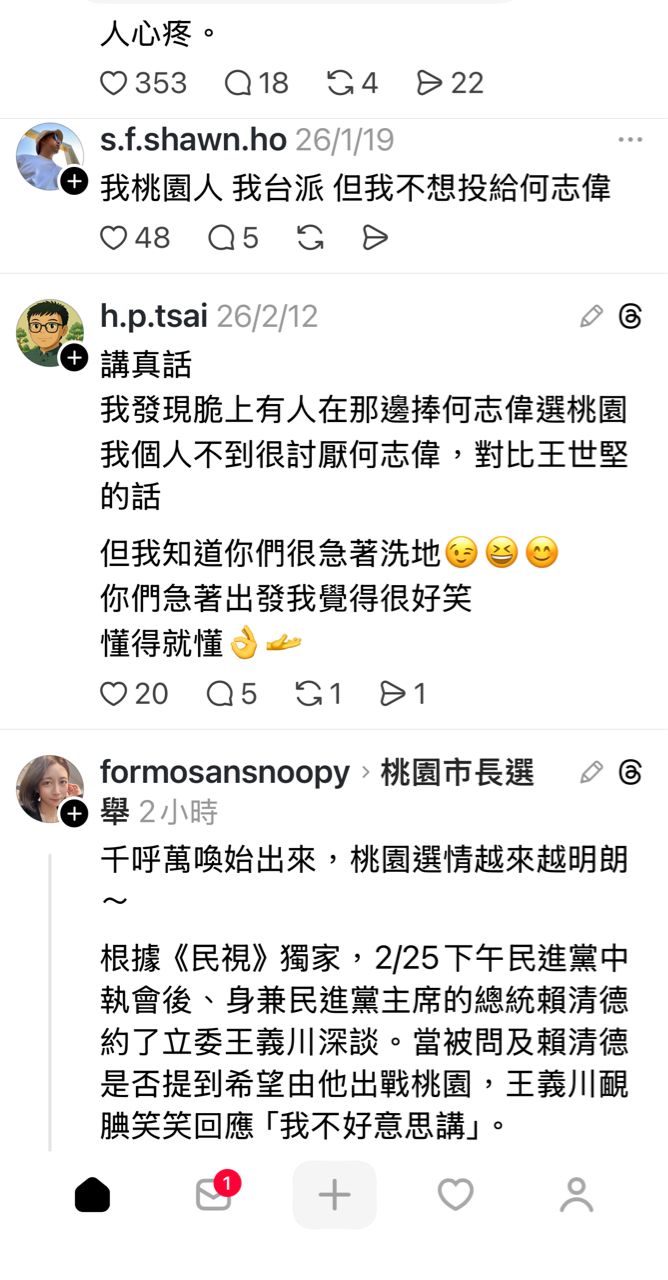Tap the pencil icon on h.p.tsai's post

click(x=591, y=317)
